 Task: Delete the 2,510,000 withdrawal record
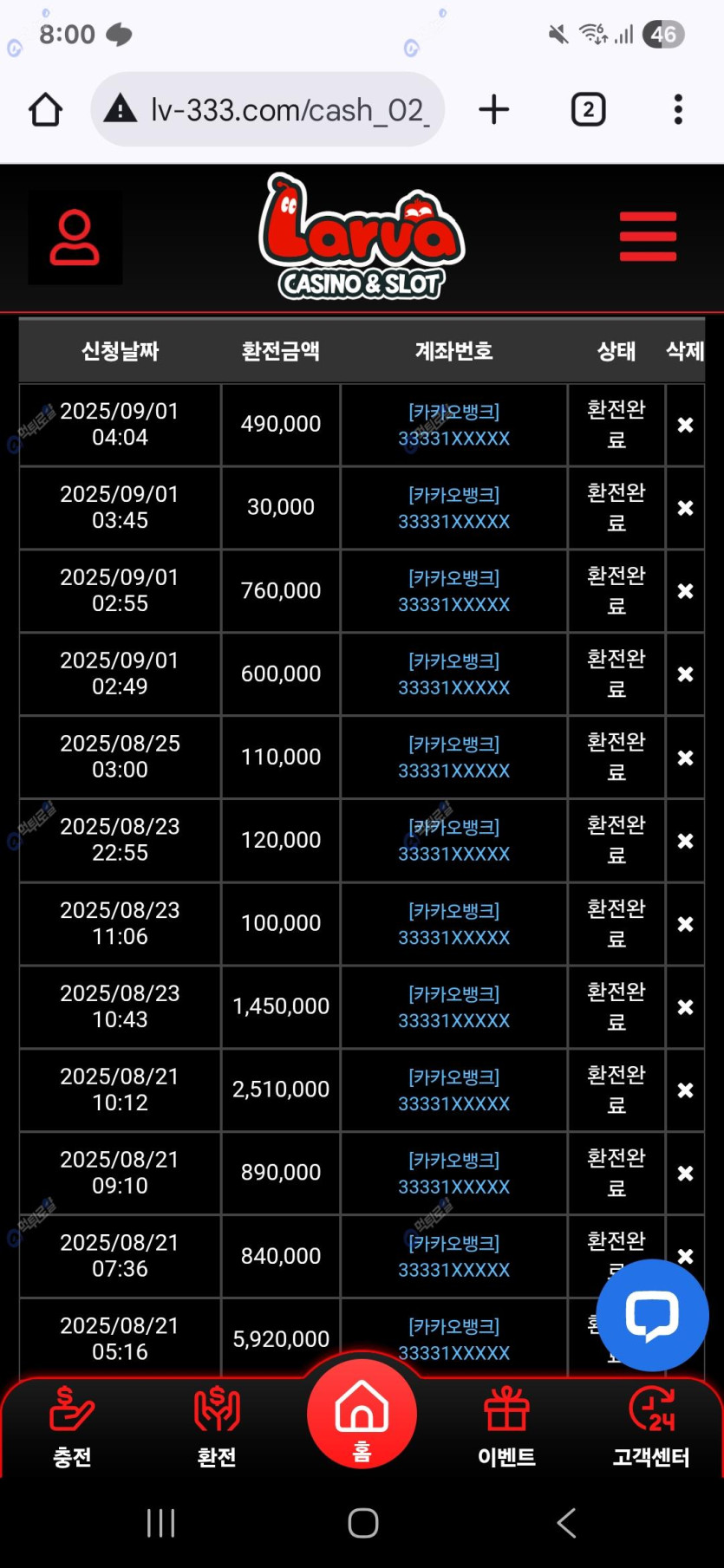tap(685, 1090)
